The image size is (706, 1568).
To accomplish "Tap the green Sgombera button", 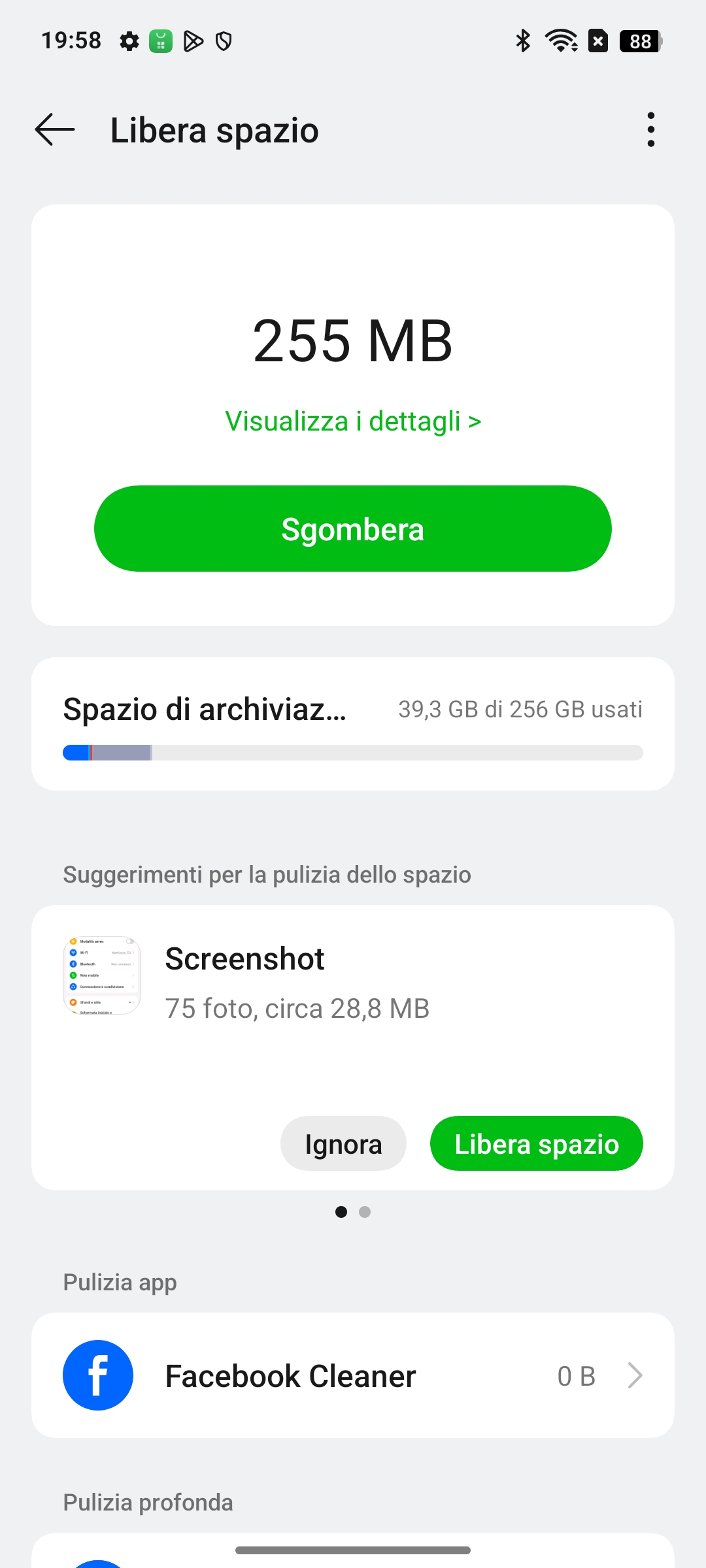I will pos(353,529).
